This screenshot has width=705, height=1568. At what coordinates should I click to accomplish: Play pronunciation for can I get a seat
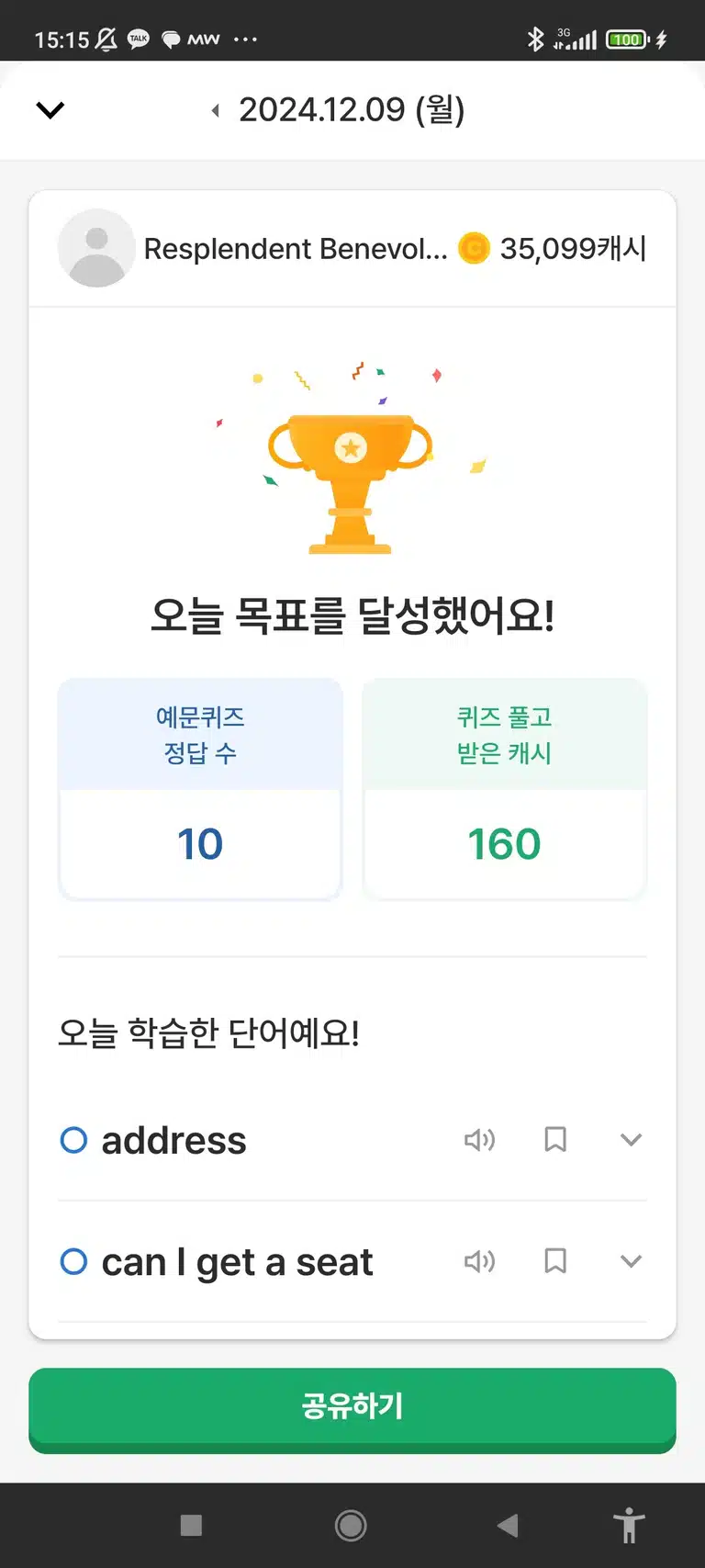pos(479,1261)
